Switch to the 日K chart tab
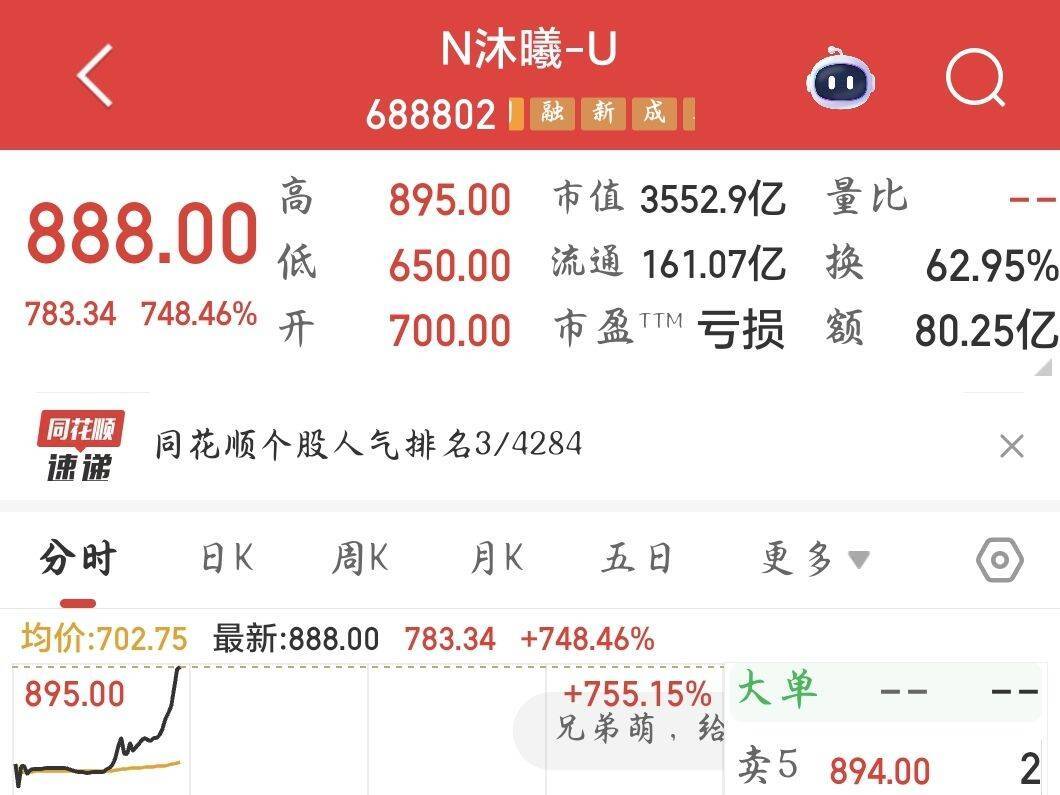Screen dimensions: 1060x795 click(227, 559)
